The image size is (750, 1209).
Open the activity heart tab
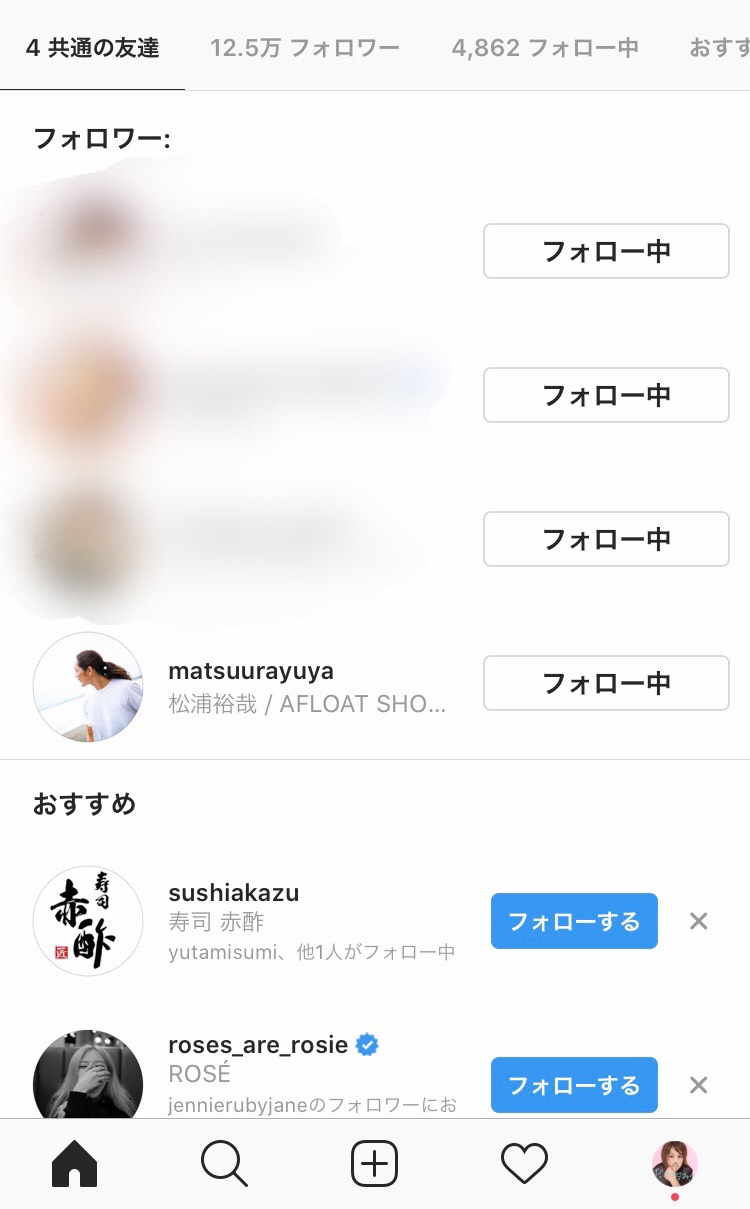click(x=524, y=1164)
